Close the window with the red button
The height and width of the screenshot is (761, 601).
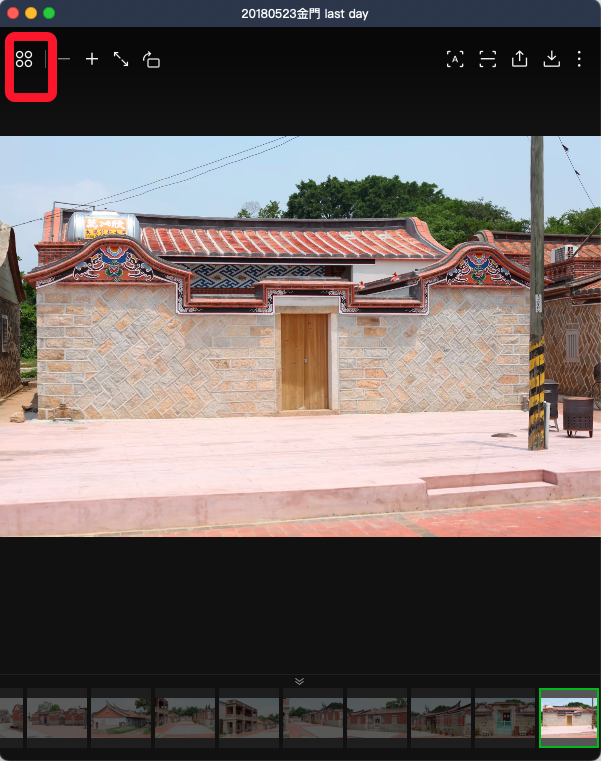coord(13,13)
